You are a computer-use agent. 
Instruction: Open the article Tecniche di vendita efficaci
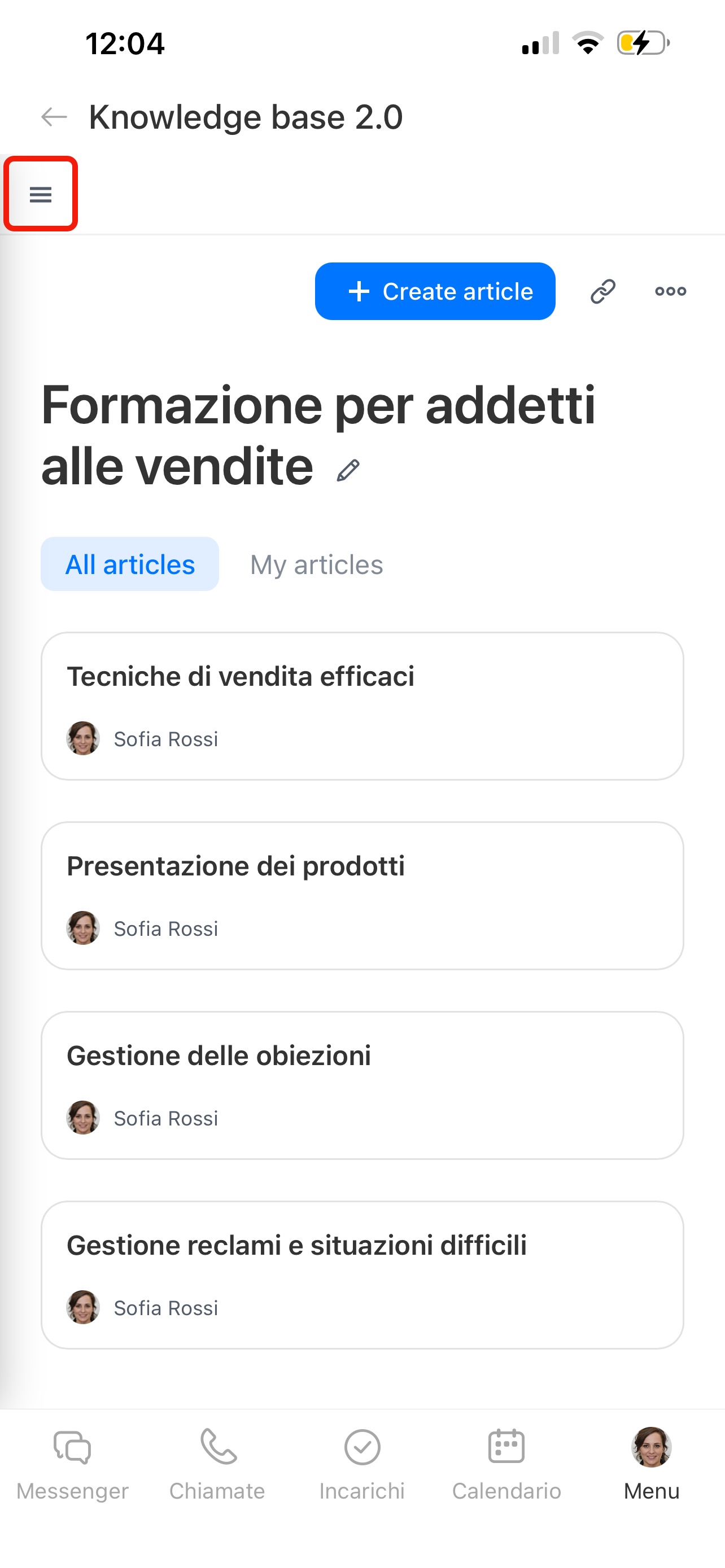pos(362,706)
